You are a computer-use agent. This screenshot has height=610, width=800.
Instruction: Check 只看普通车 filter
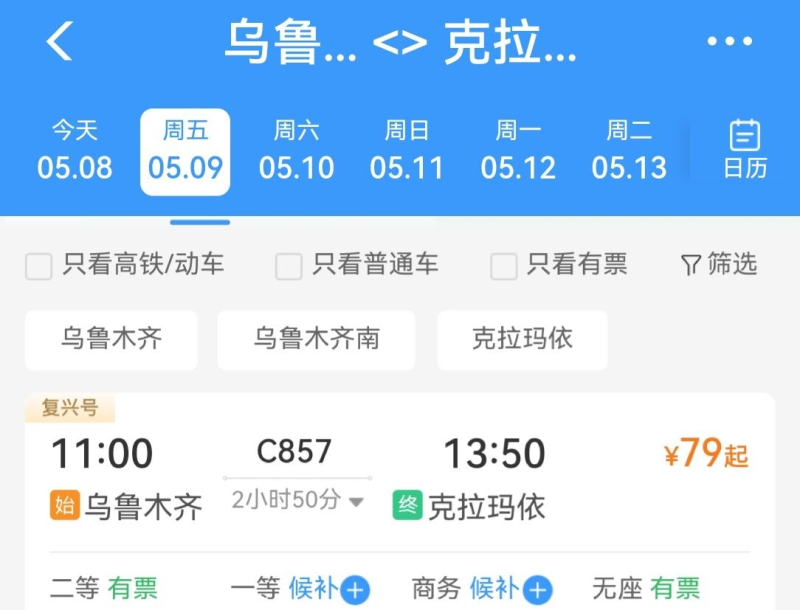289,266
